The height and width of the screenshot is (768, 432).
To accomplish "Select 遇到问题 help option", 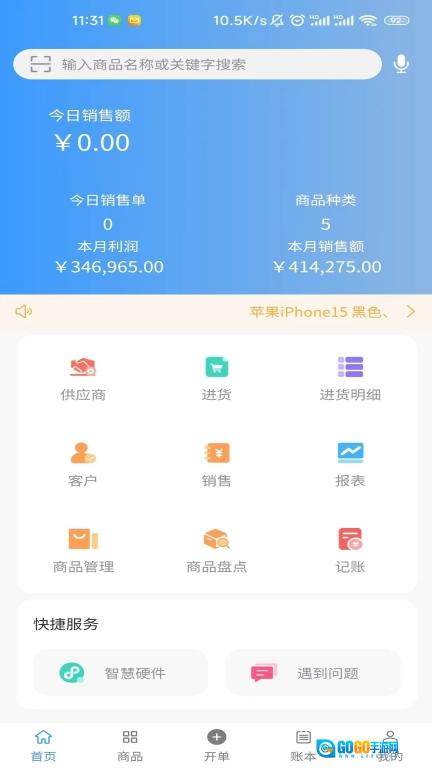I will [312, 673].
